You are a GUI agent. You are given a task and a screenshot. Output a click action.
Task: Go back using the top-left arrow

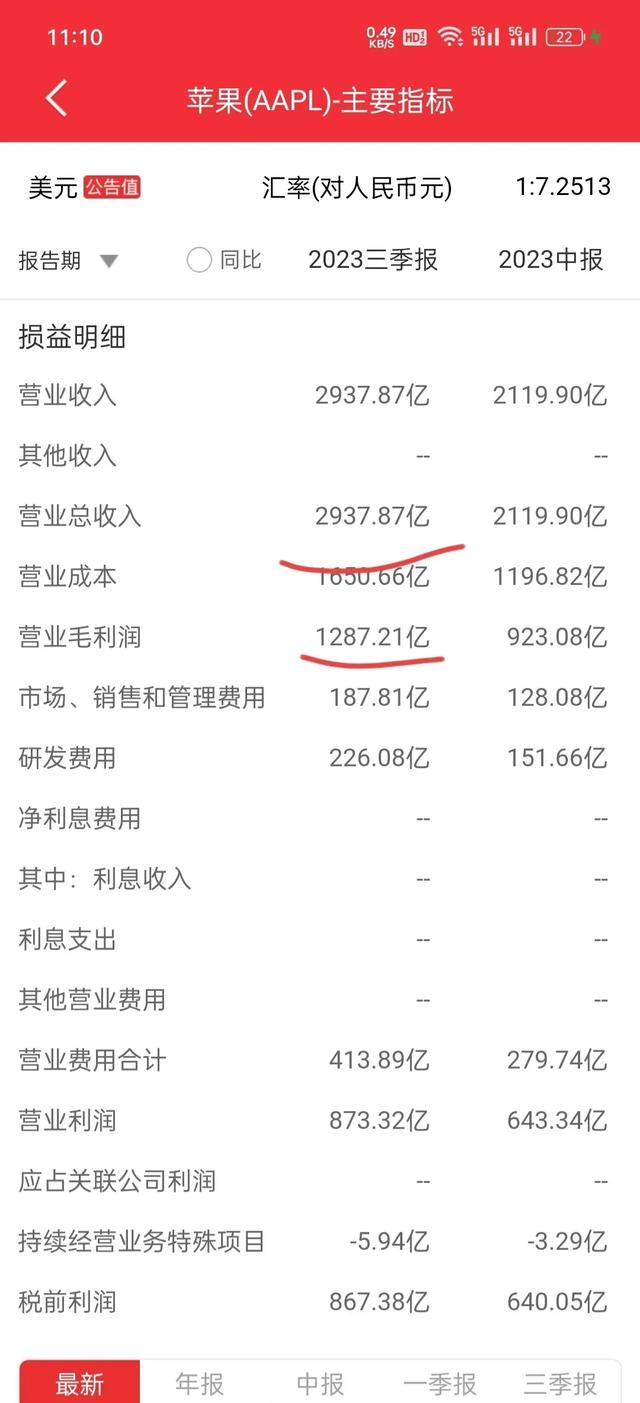pyautogui.click(x=56, y=99)
